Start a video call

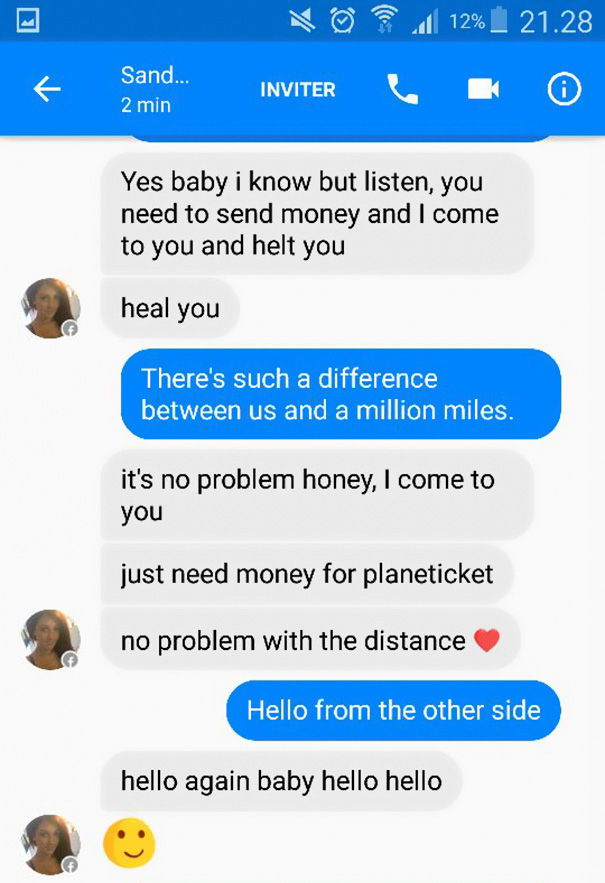[x=483, y=90]
